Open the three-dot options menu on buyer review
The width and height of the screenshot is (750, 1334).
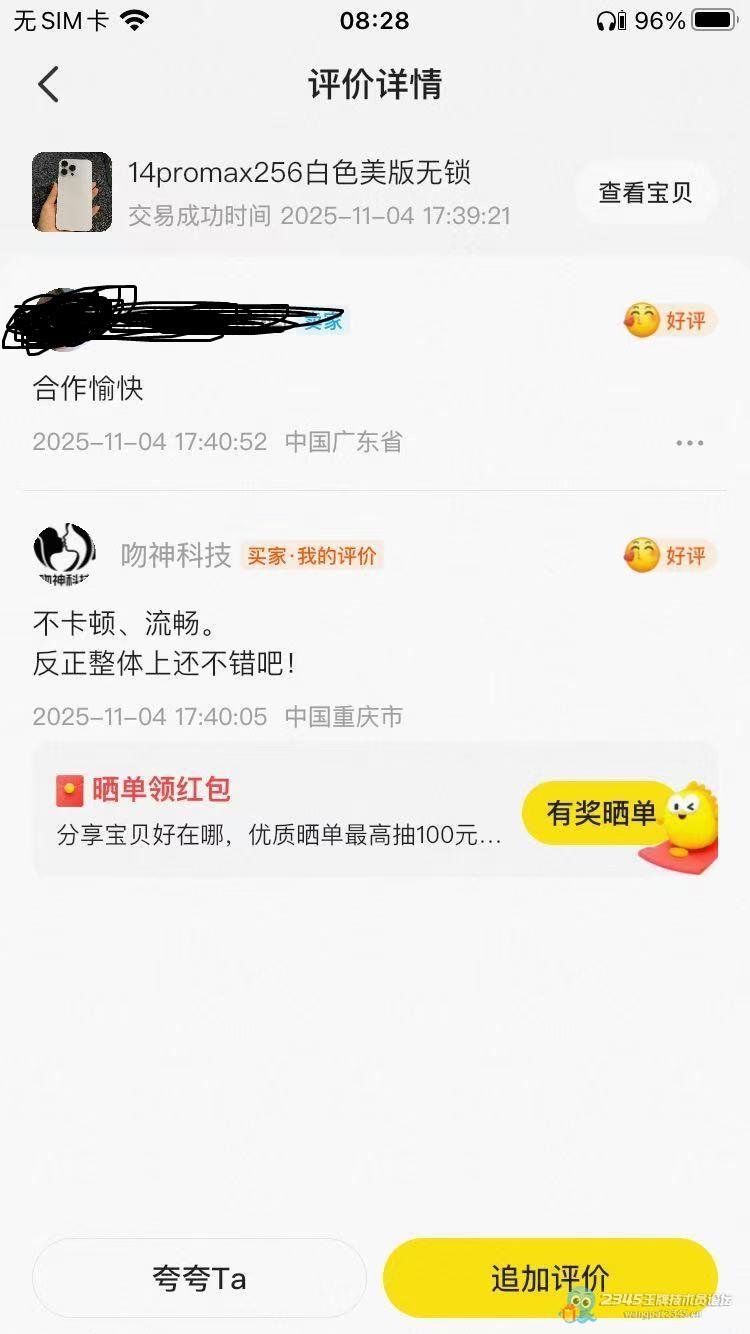coord(691,442)
